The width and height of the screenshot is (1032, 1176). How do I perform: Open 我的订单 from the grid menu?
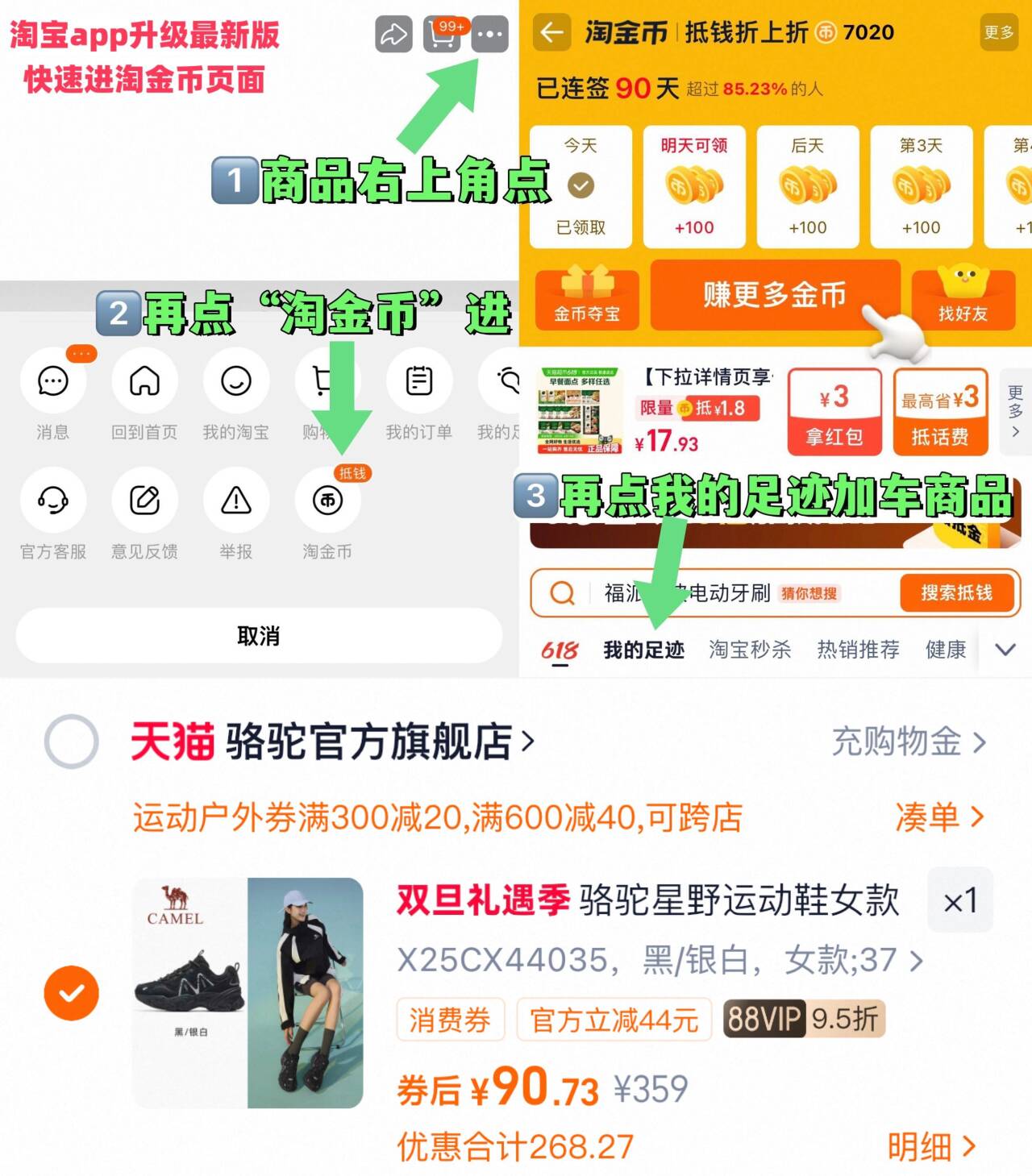(x=418, y=381)
